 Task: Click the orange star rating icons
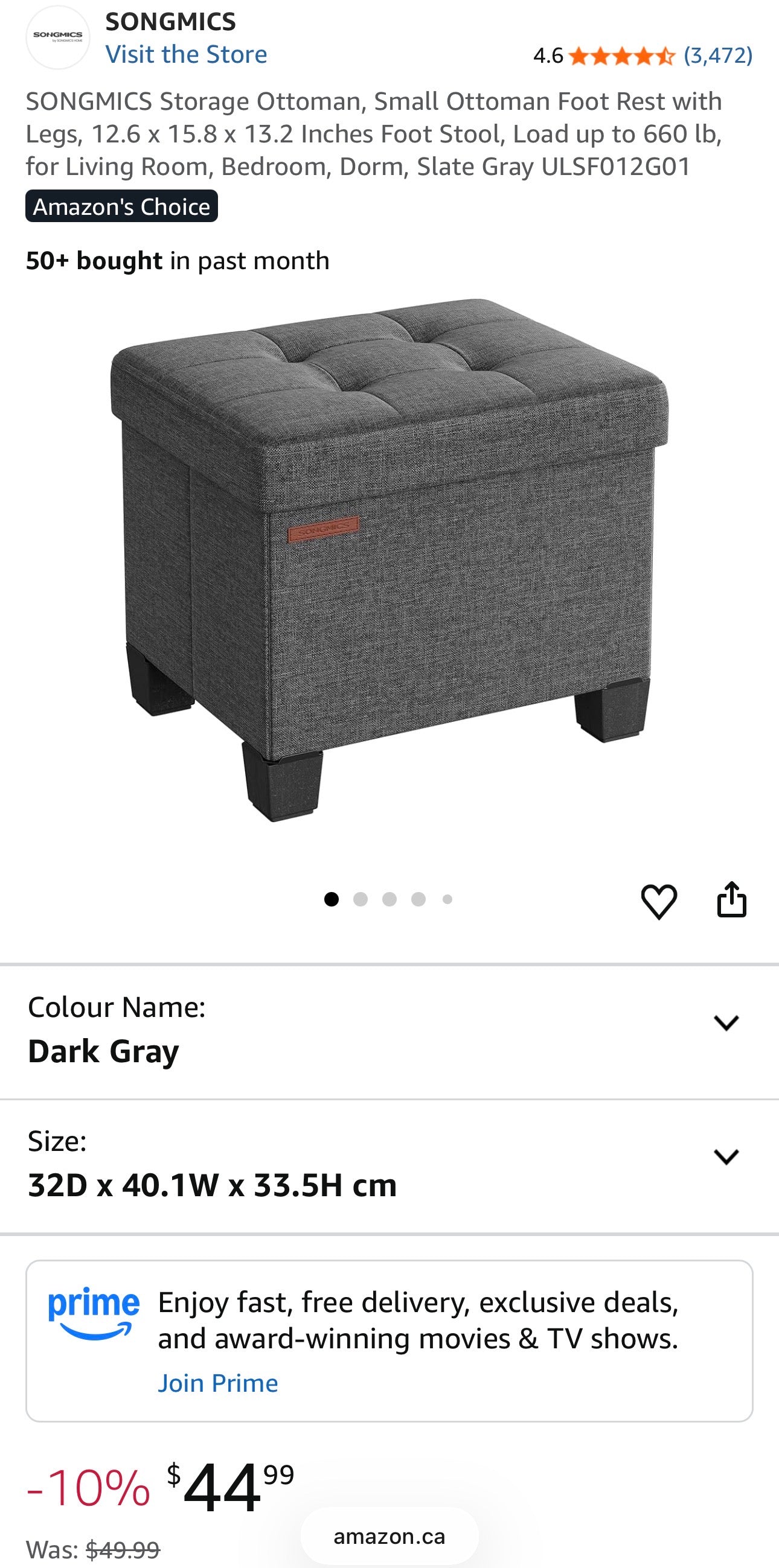[621, 55]
